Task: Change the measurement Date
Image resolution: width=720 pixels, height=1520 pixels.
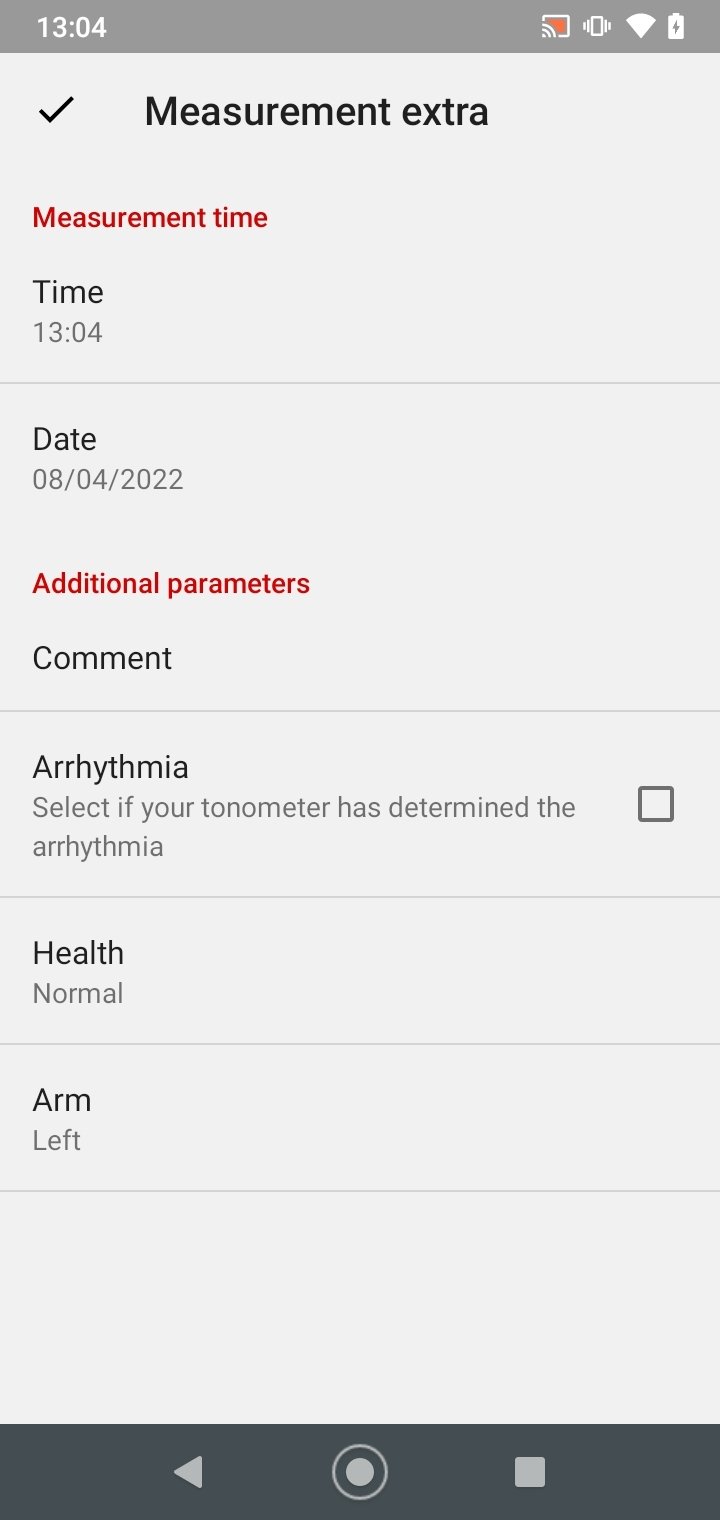Action: coord(360,458)
